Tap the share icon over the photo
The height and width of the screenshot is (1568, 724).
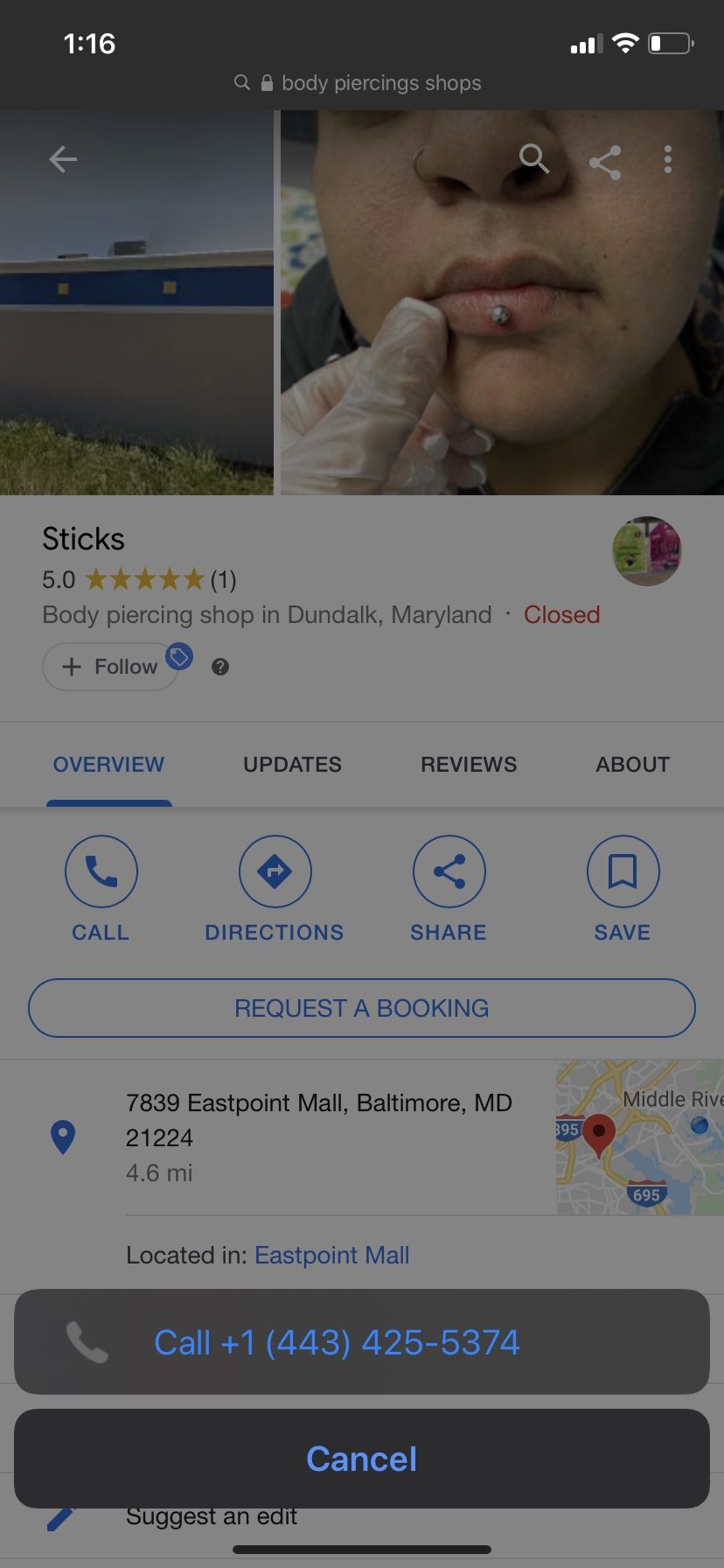click(605, 163)
